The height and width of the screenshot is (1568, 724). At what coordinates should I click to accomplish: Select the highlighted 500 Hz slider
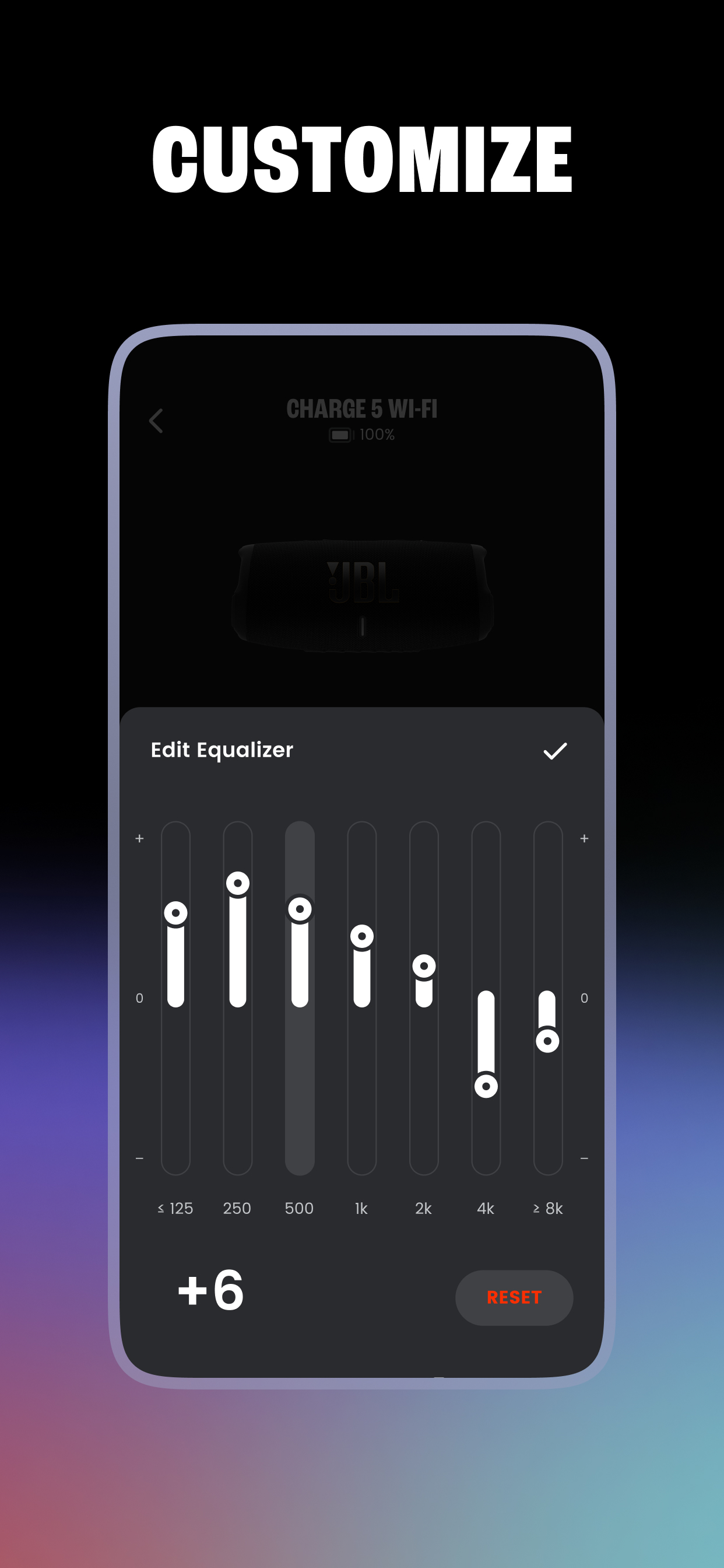click(x=299, y=909)
